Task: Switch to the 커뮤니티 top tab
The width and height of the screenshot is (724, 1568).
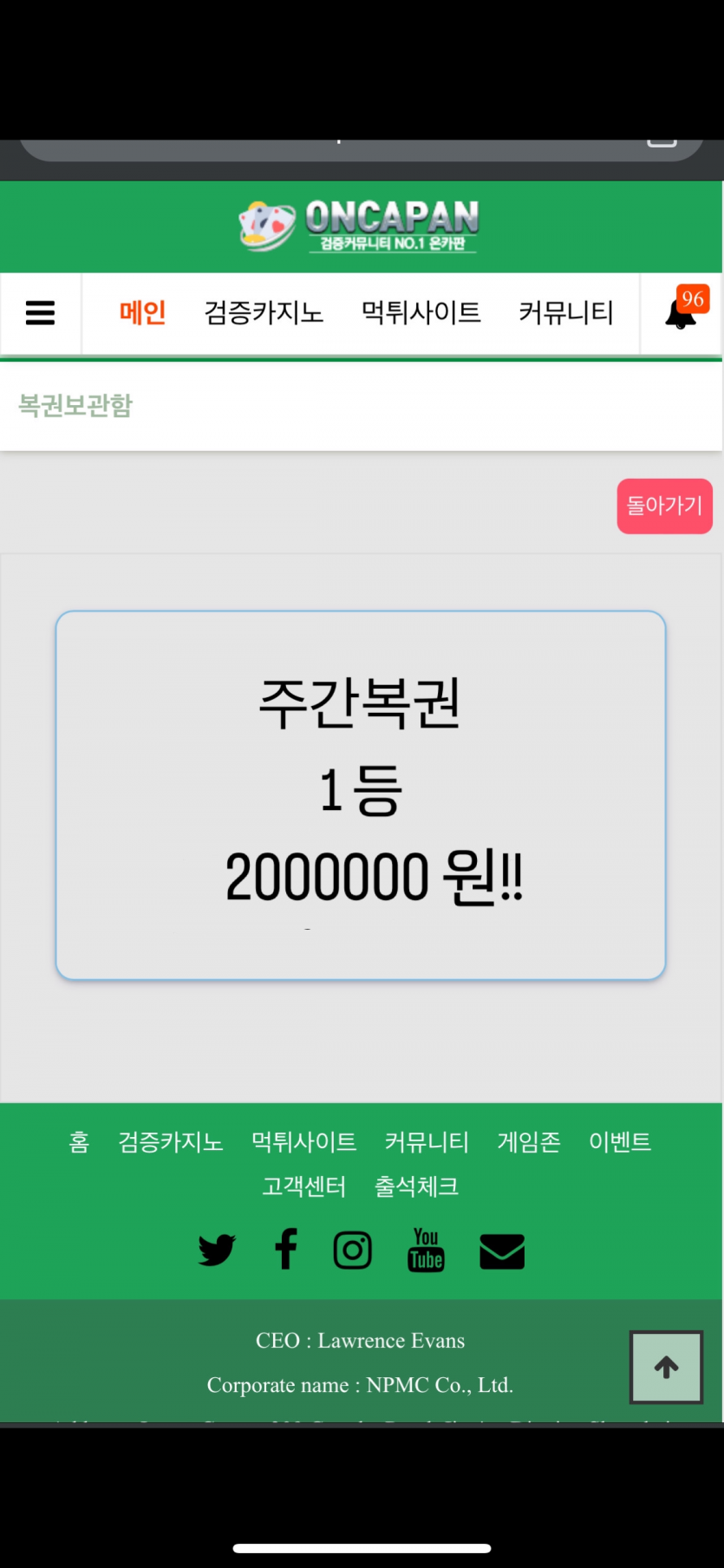Action: click(565, 312)
